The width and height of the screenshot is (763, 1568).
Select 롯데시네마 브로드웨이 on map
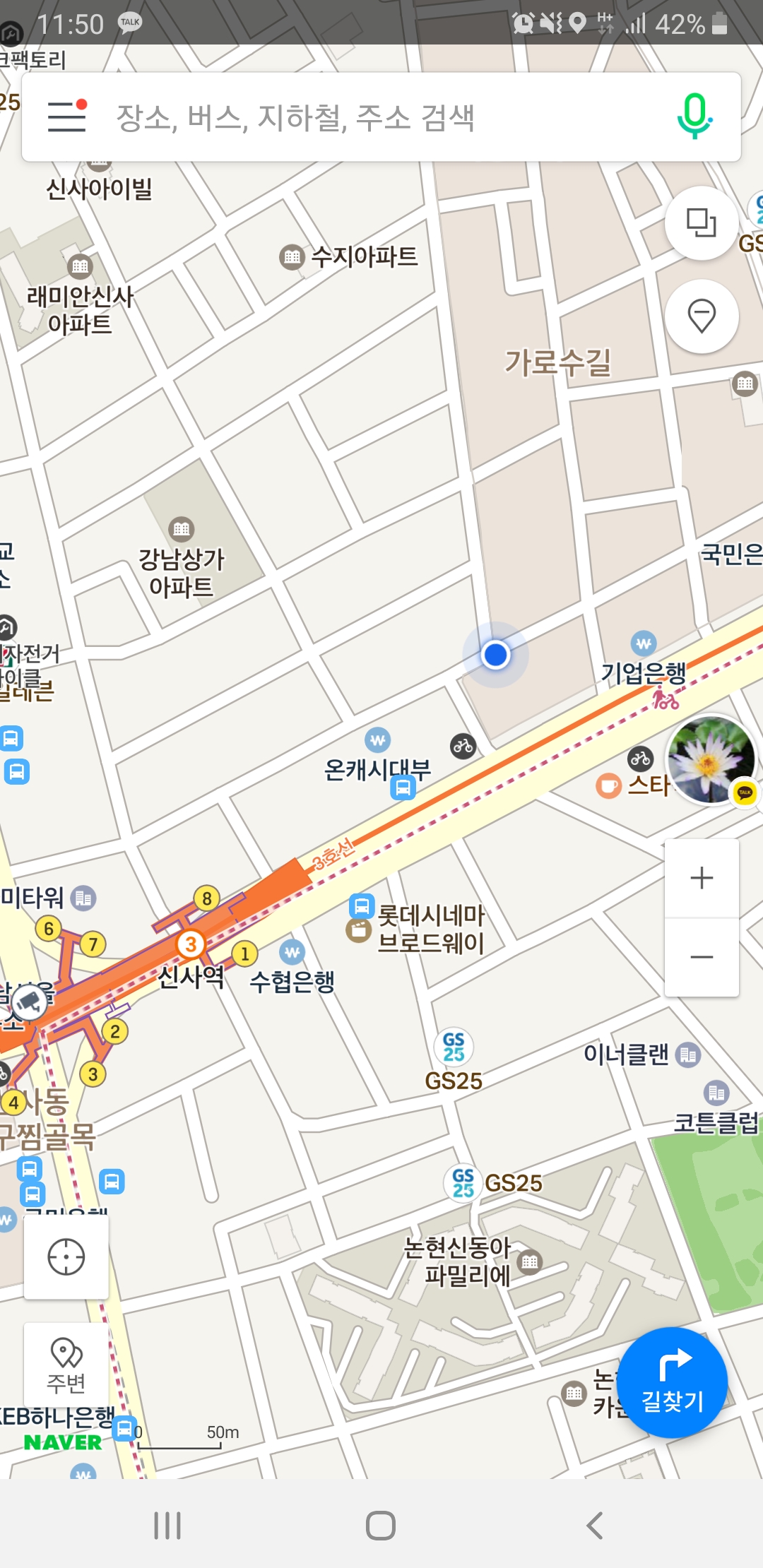pyautogui.click(x=431, y=929)
